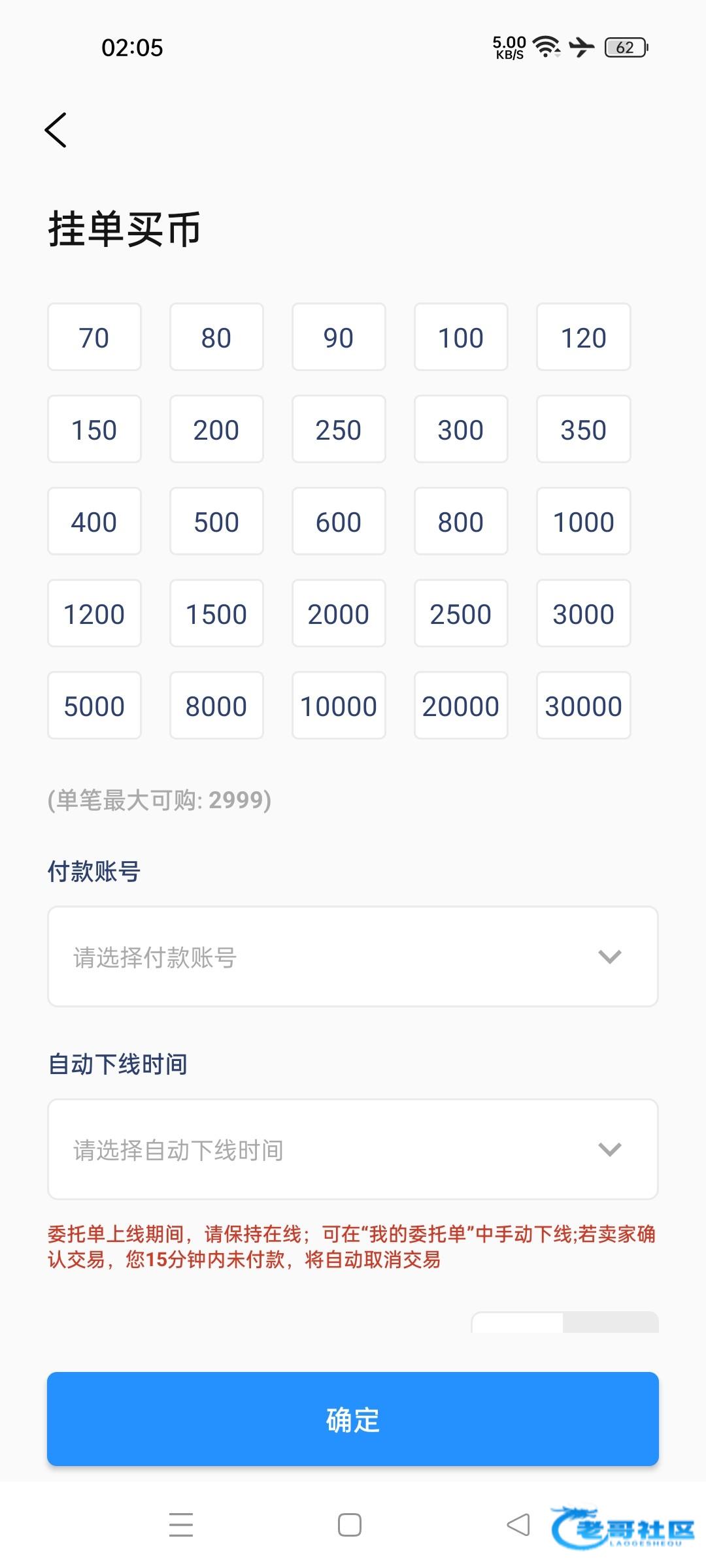The width and height of the screenshot is (706, 1568).
Task: Select amount 5000
Action: point(94,706)
